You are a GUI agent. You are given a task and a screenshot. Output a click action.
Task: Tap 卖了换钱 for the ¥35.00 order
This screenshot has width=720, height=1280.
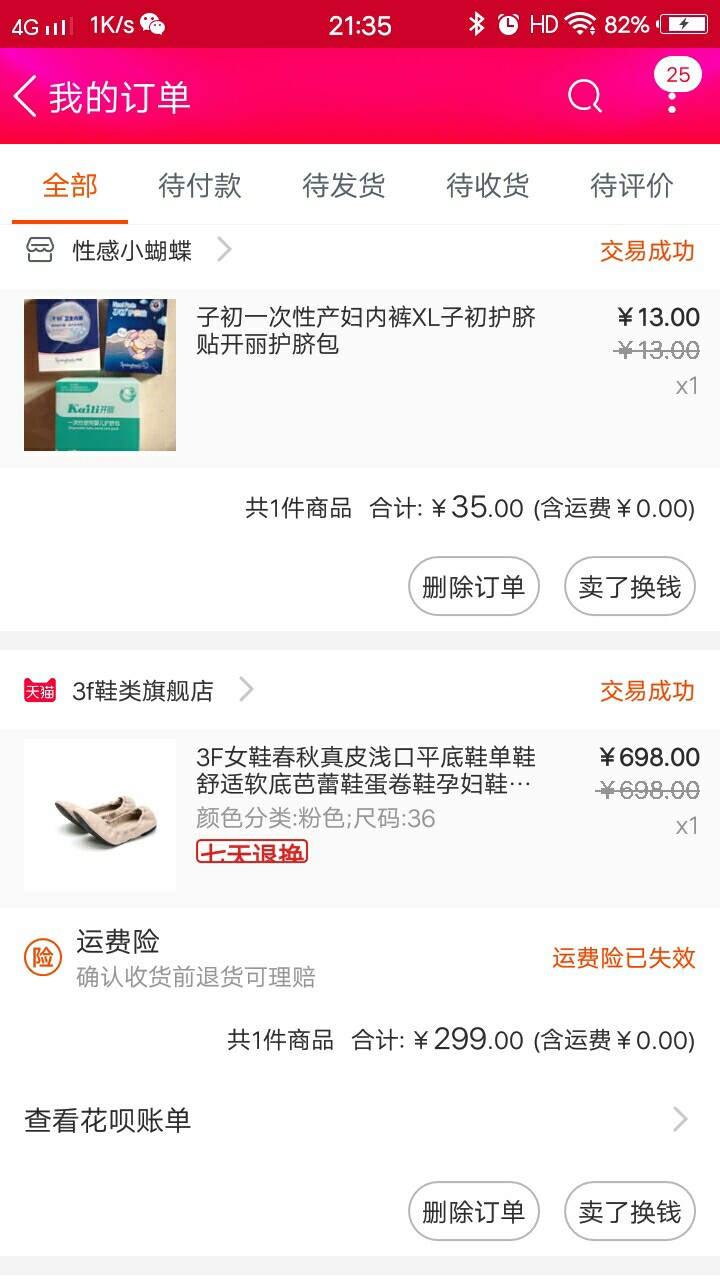[630, 587]
